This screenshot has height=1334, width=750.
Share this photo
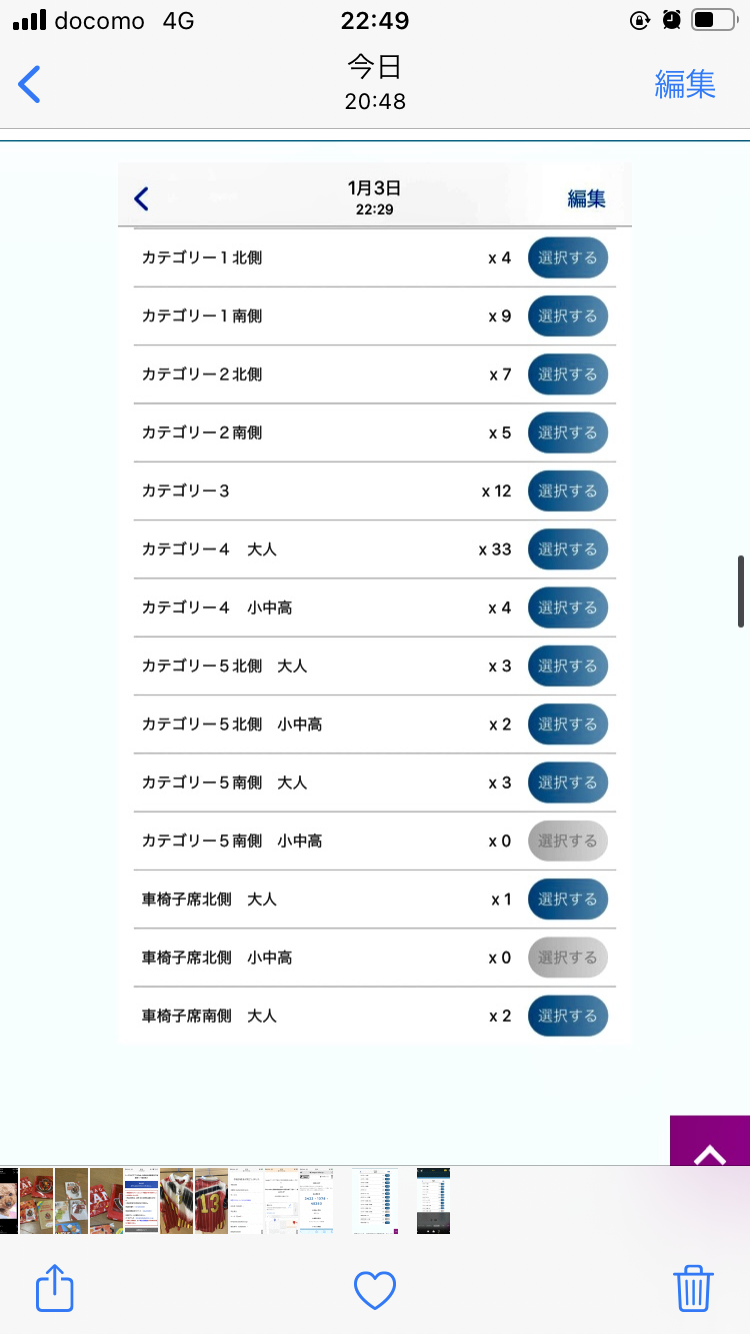(x=55, y=1289)
